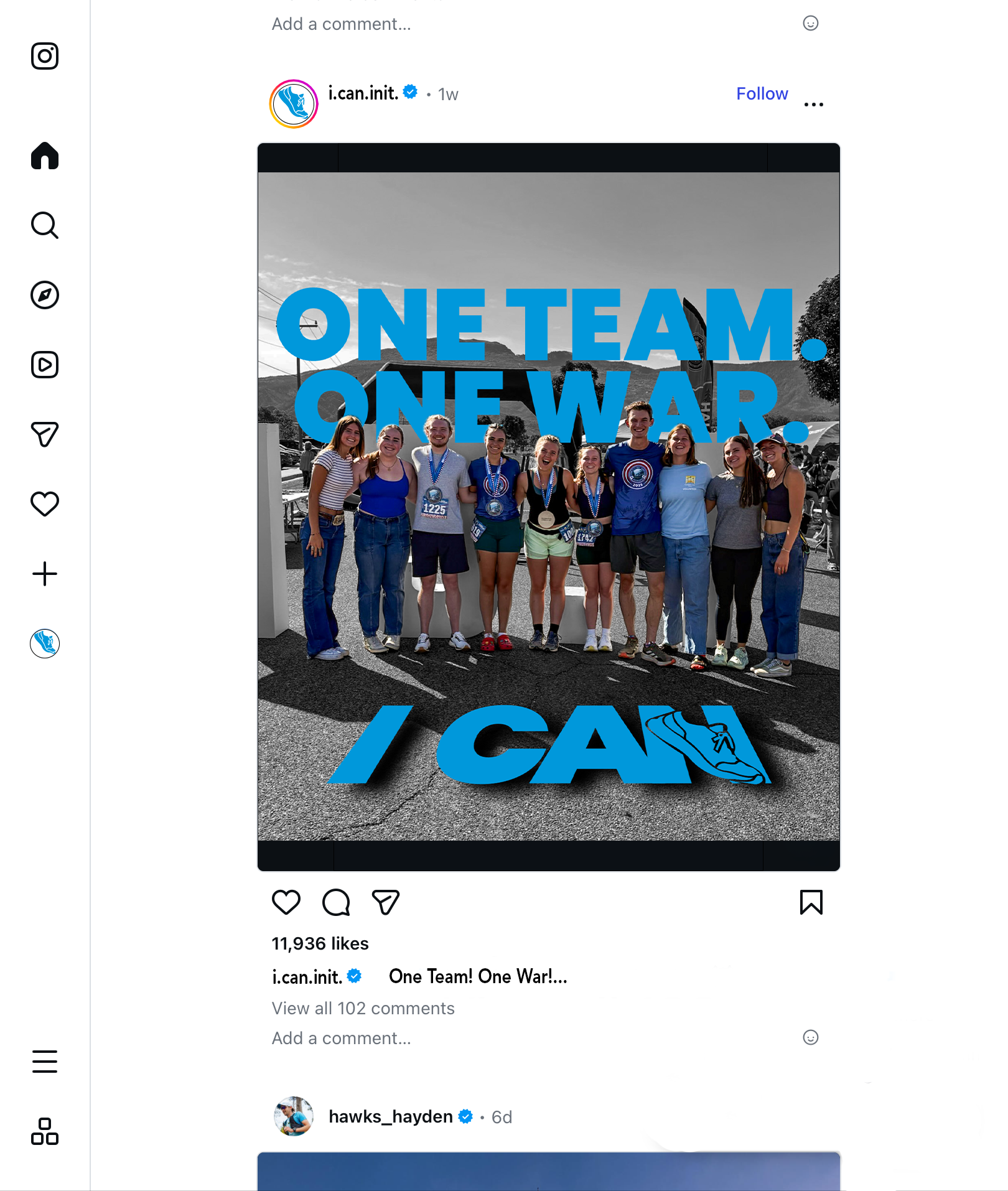The height and width of the screenshot is (1191, 1008).
Task: Tap Add a comment under One Team post
Action: (x=342, y=1038)
